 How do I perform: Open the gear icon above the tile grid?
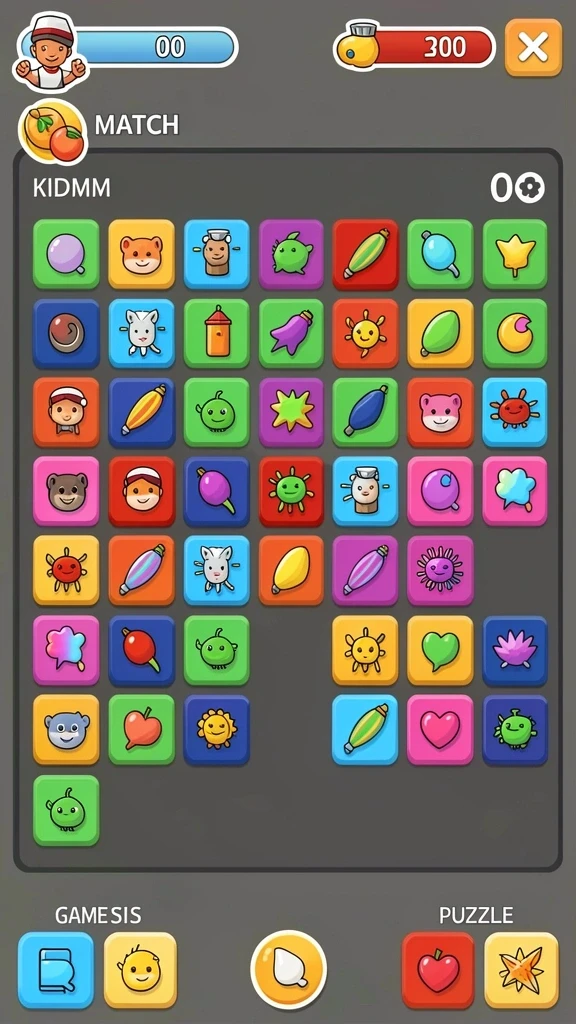[x=530, y=189]
